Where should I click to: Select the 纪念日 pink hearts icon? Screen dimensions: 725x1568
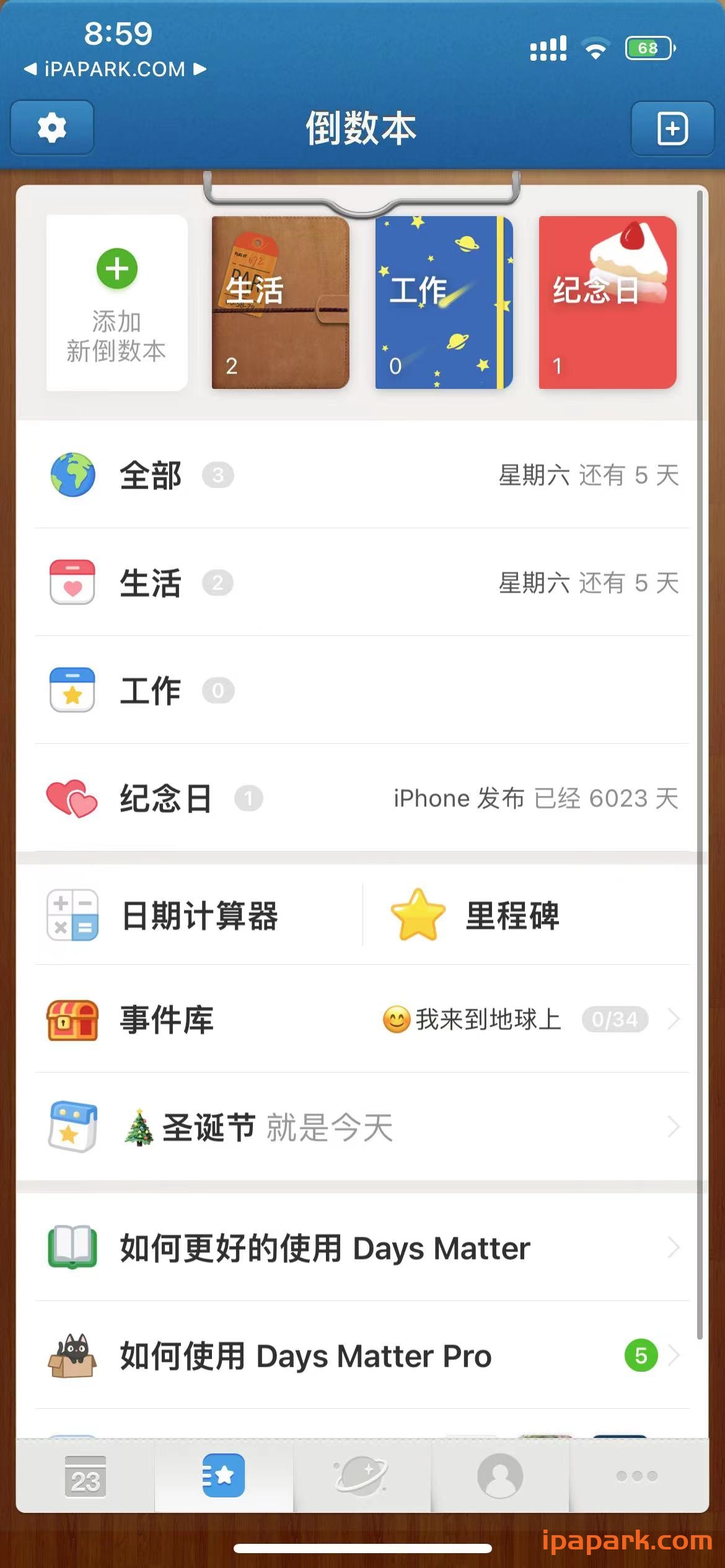tap(72, 798)
